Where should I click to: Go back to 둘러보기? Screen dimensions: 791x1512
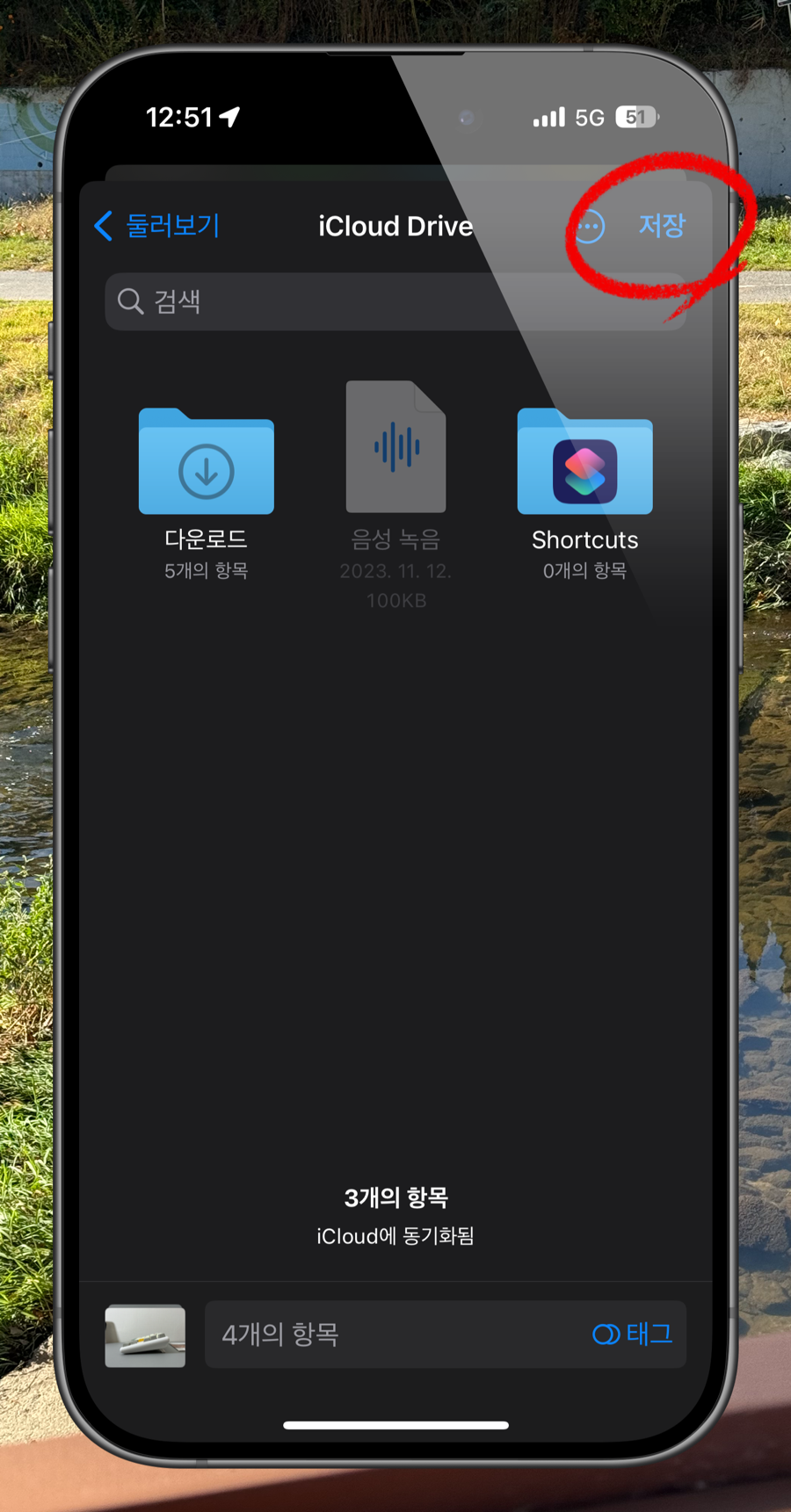point(156,226)
